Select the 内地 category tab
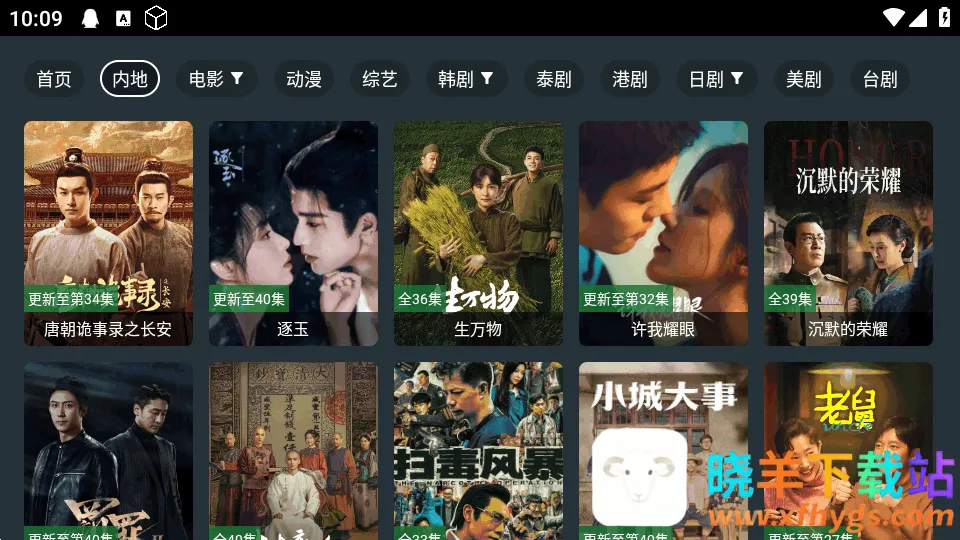This screenshot has height=540, width=960. click(130, 79)
